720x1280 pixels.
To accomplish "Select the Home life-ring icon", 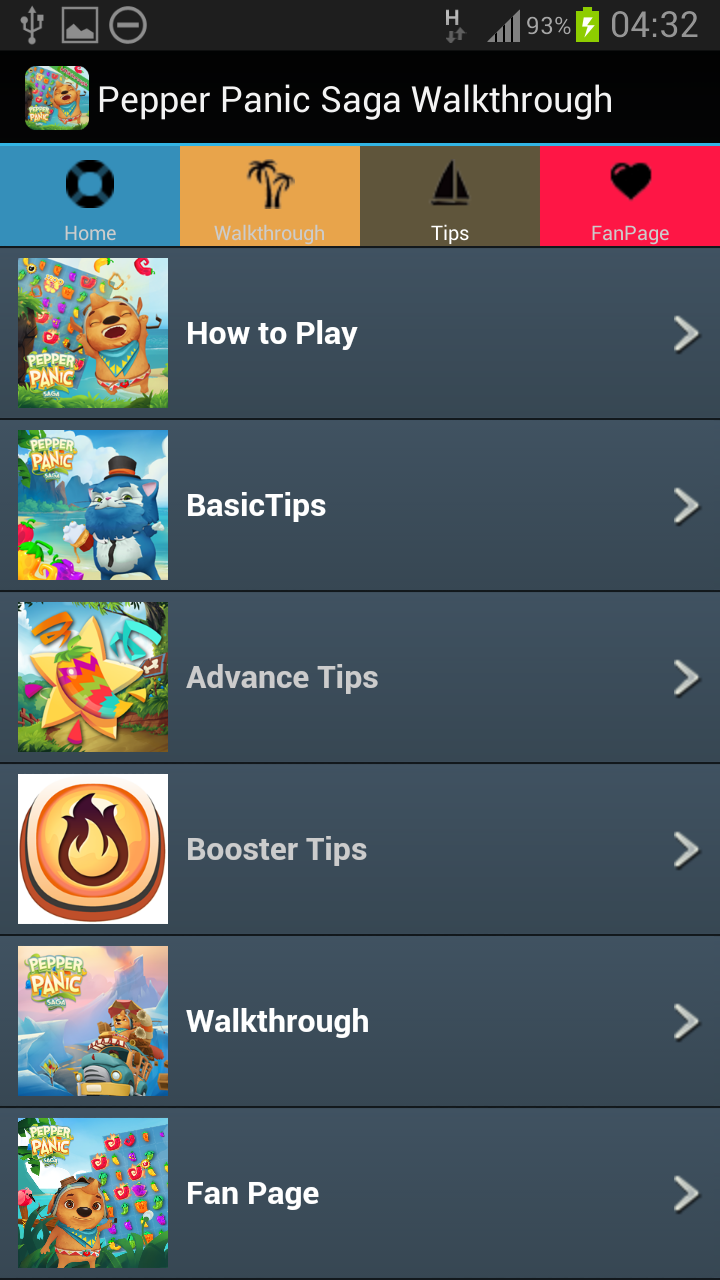I will tap(90, 184).
